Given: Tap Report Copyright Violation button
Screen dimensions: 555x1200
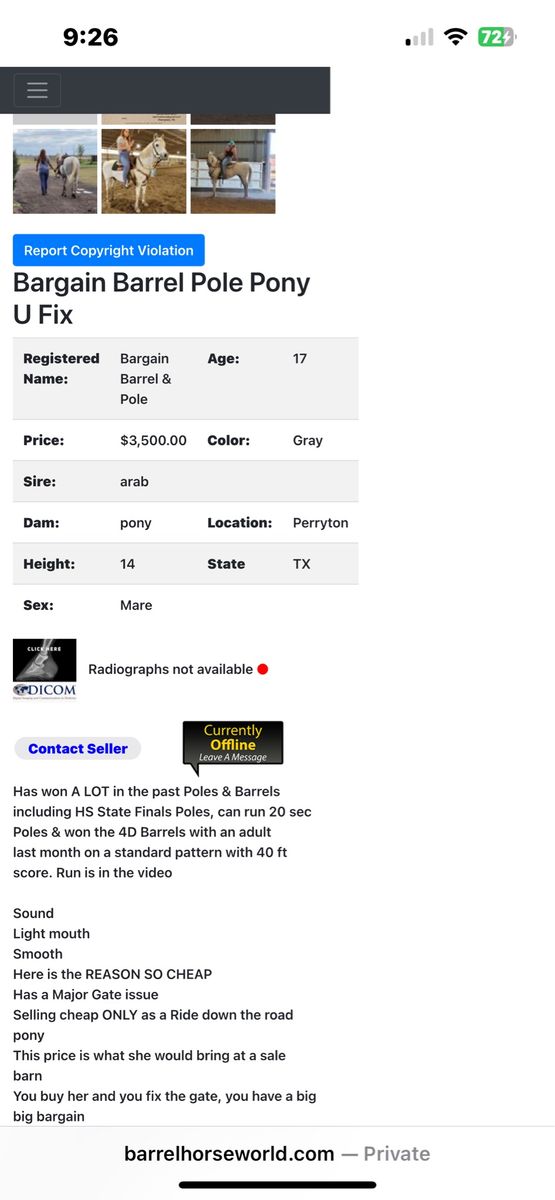Looking at the screenshot, I should pyautogui.click(x=109, y=250).
